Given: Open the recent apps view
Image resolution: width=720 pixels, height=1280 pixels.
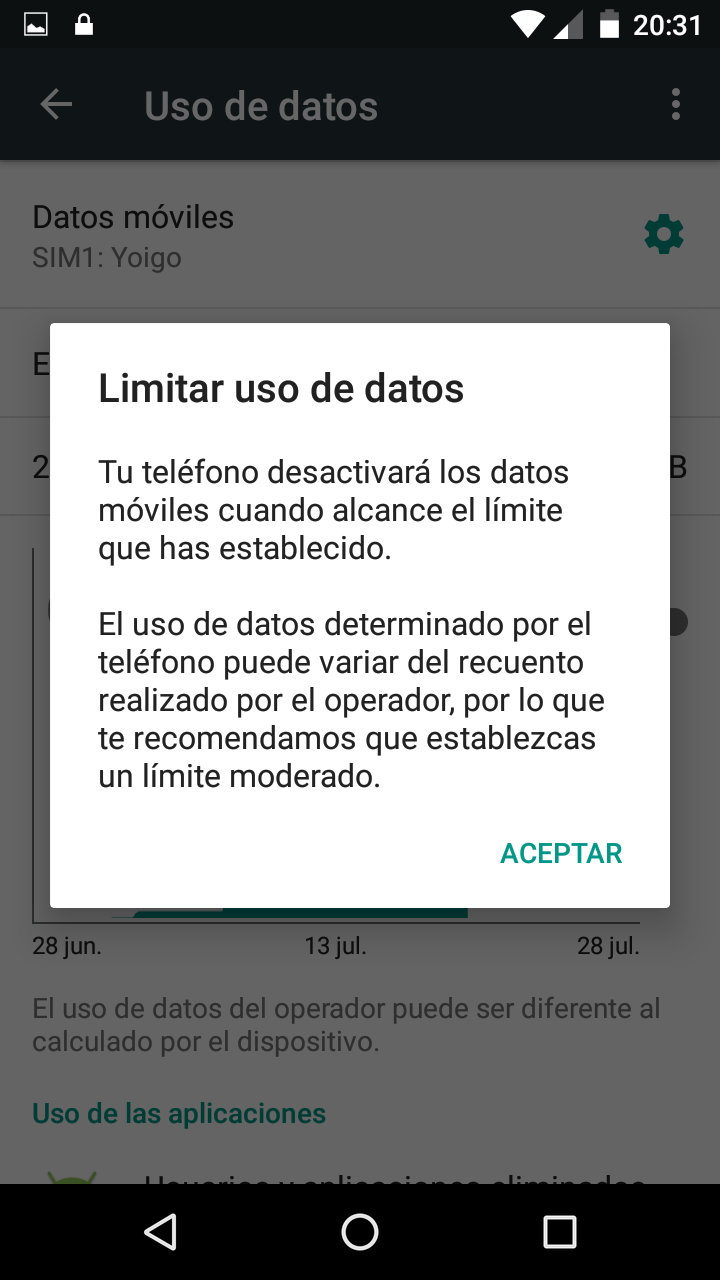Looking at the screenshot, I should [x=560, y=1232].
